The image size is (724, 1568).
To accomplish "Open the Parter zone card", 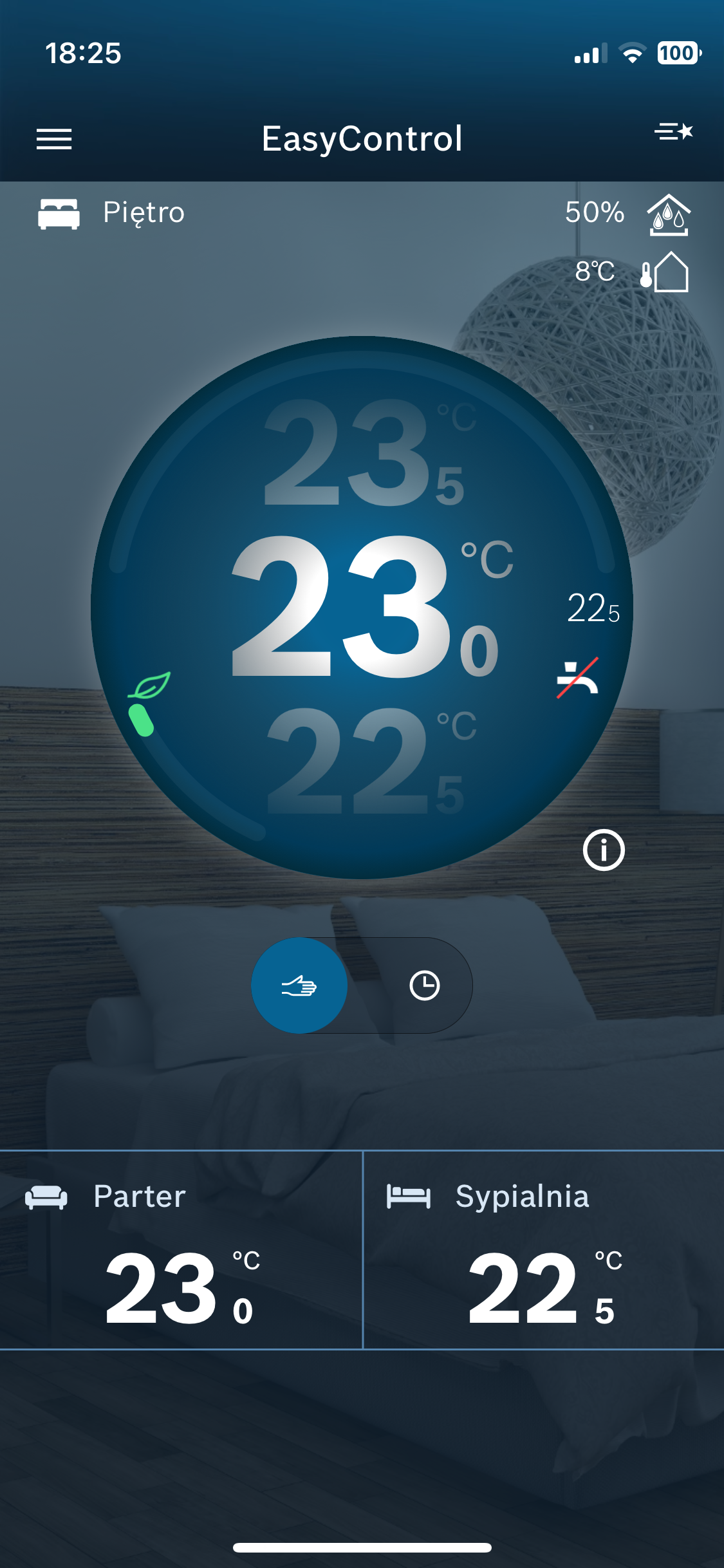I will 181,1250.
